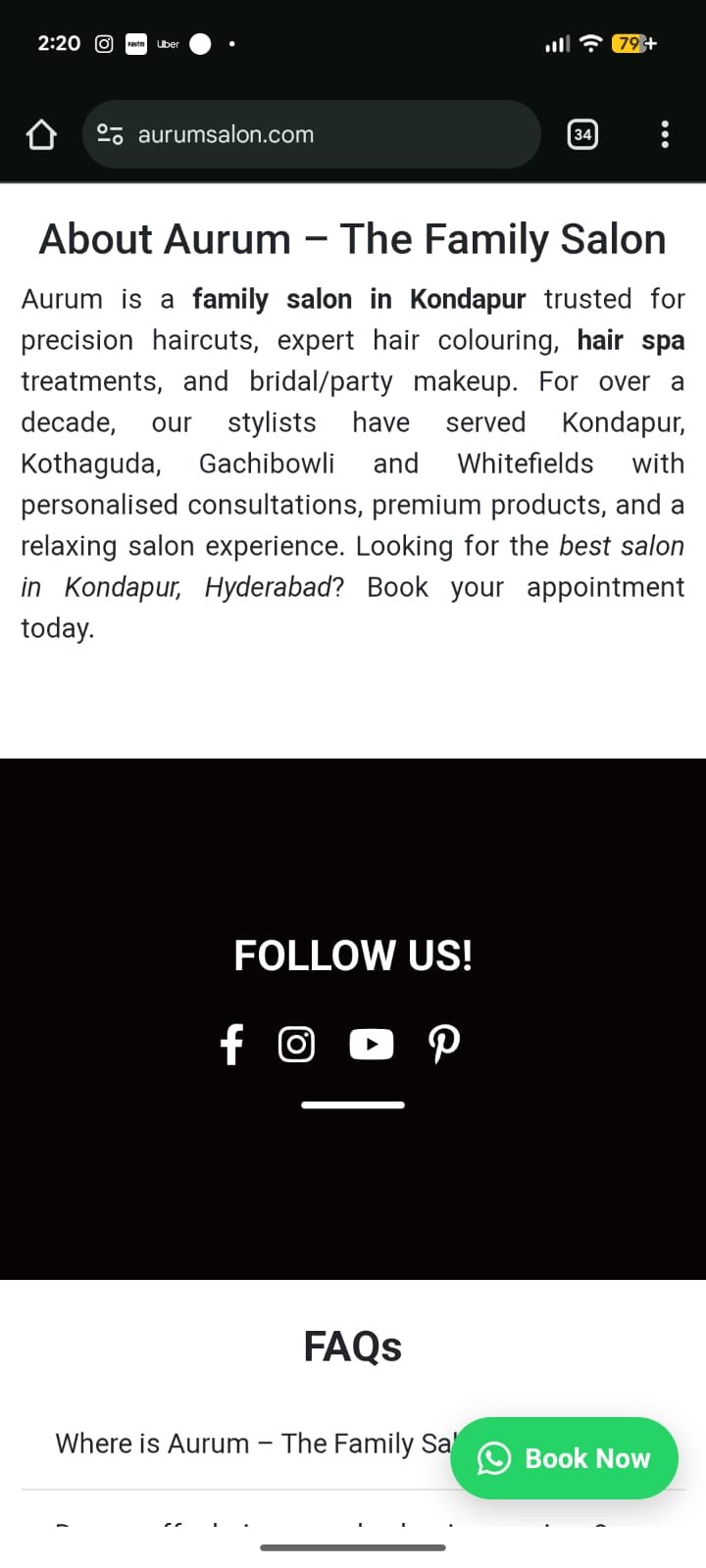Open the tab switcher showing 34 tabs
Image resolution: width=706 pixels, height=1568 pixels.
click(x=582, y=134)
